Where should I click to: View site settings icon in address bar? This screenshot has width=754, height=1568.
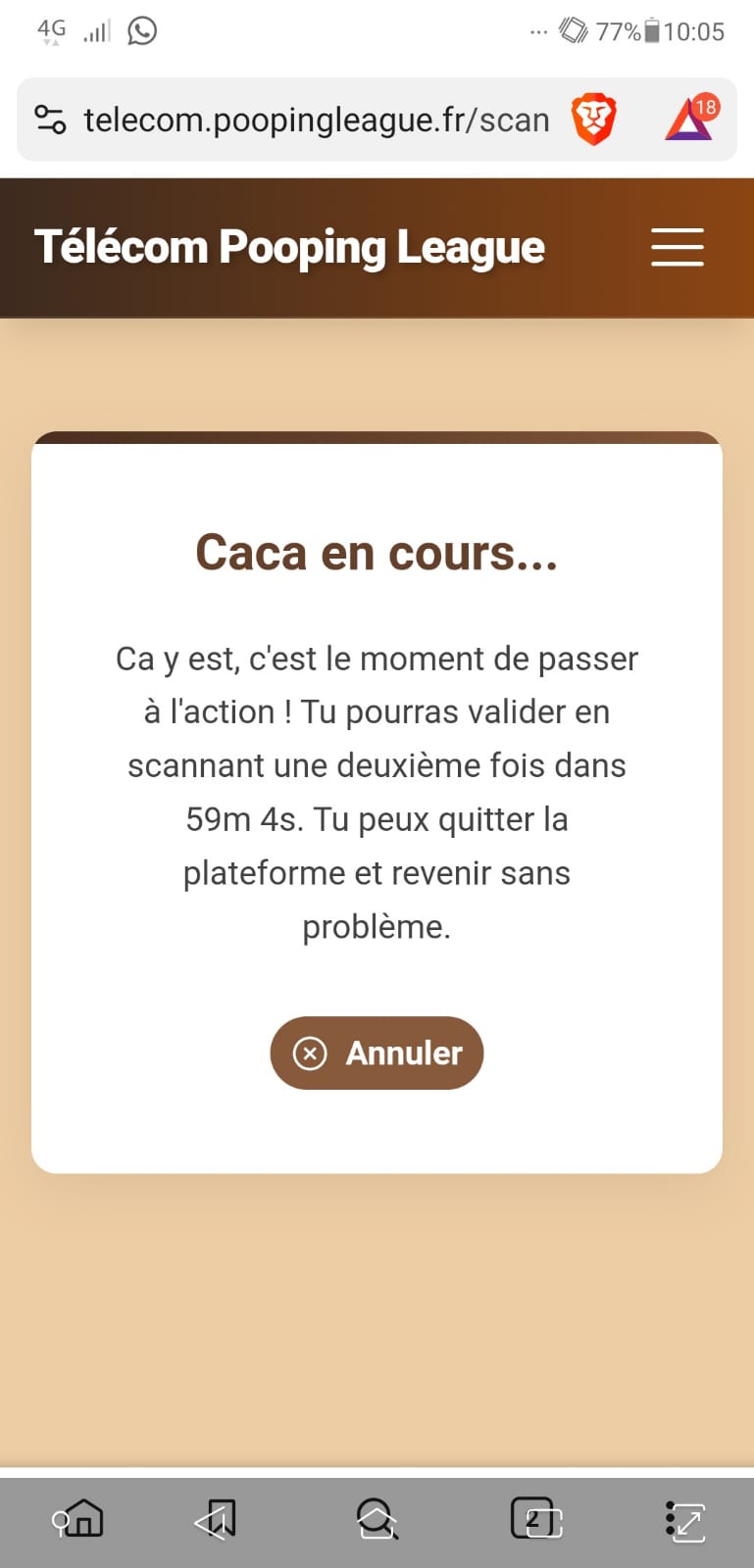pyautogui.click(x=50, y=120)
